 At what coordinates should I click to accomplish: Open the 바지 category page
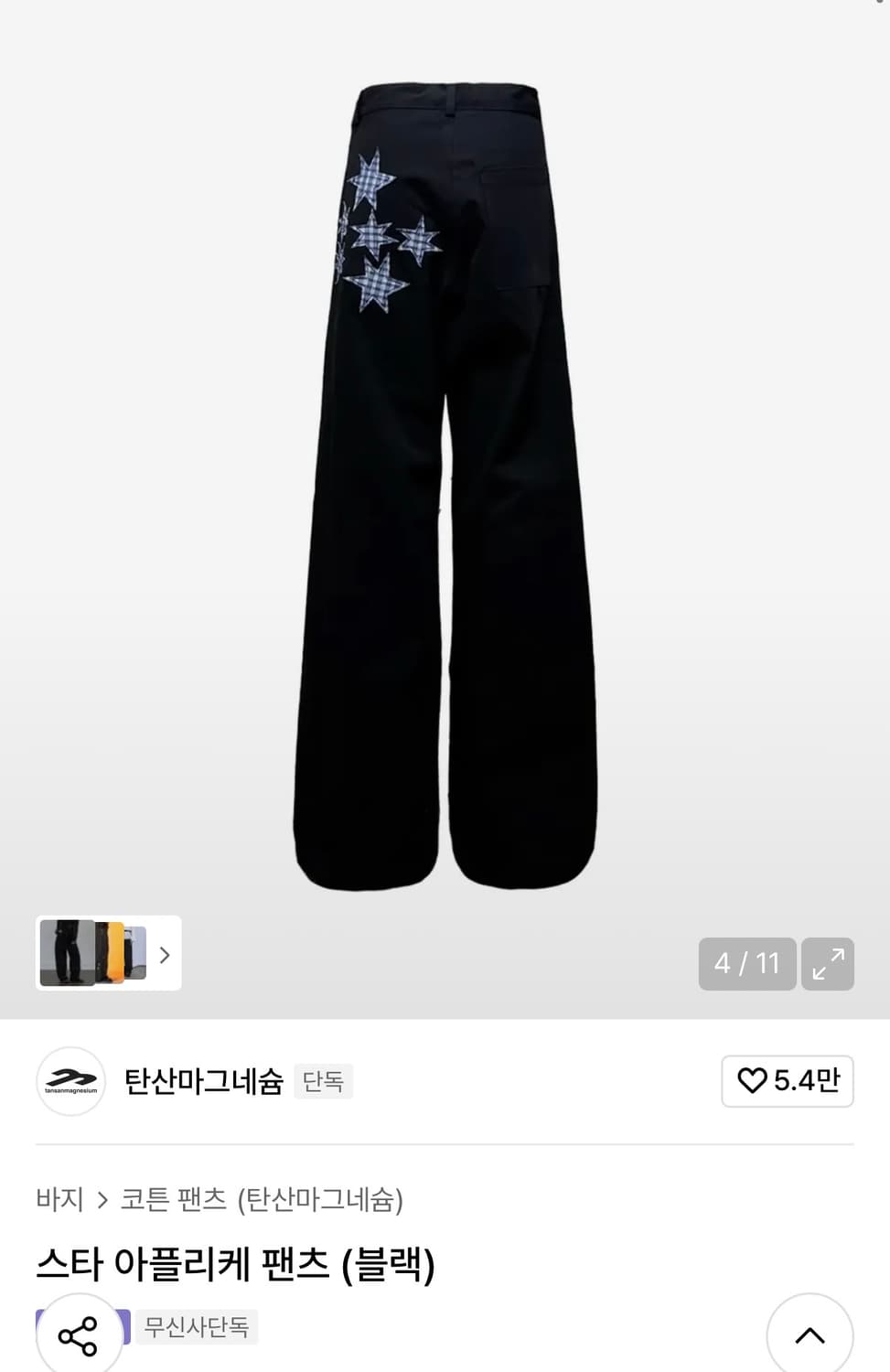click(x=60, y=1201)
